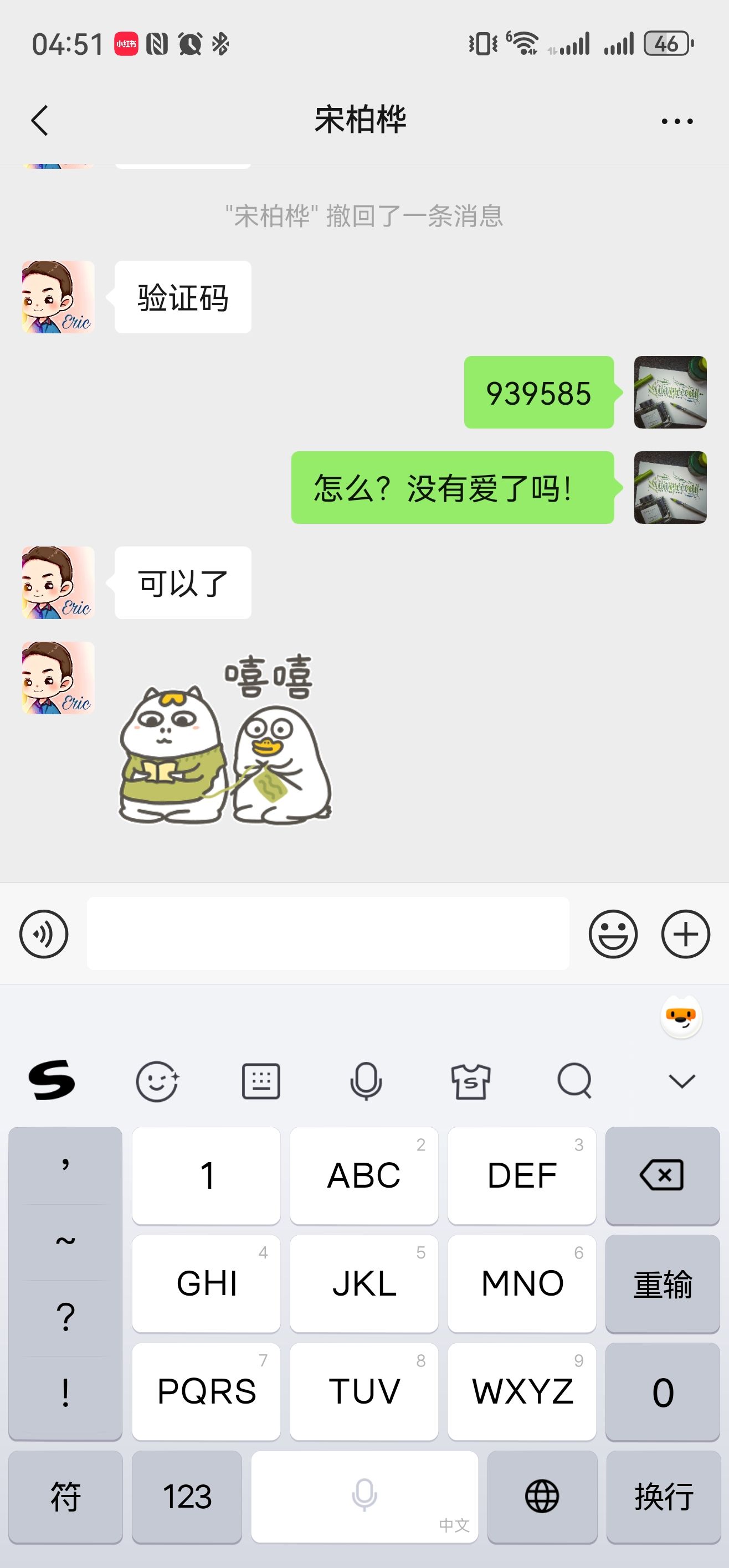Tap the globe language switch key
Viewport: 729px width, 1568px height.
tap(542, 1497)
